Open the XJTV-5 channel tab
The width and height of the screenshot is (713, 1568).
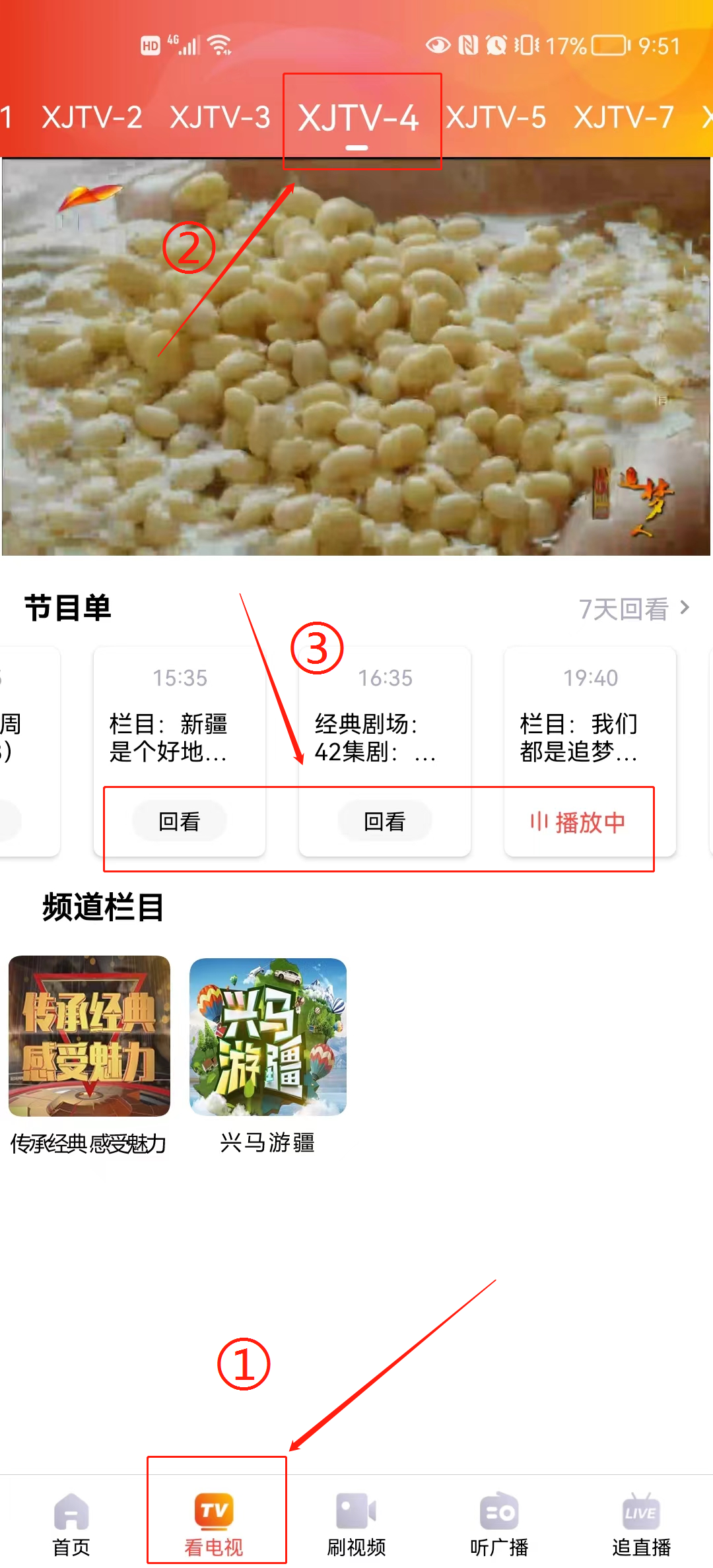(496, 118)
